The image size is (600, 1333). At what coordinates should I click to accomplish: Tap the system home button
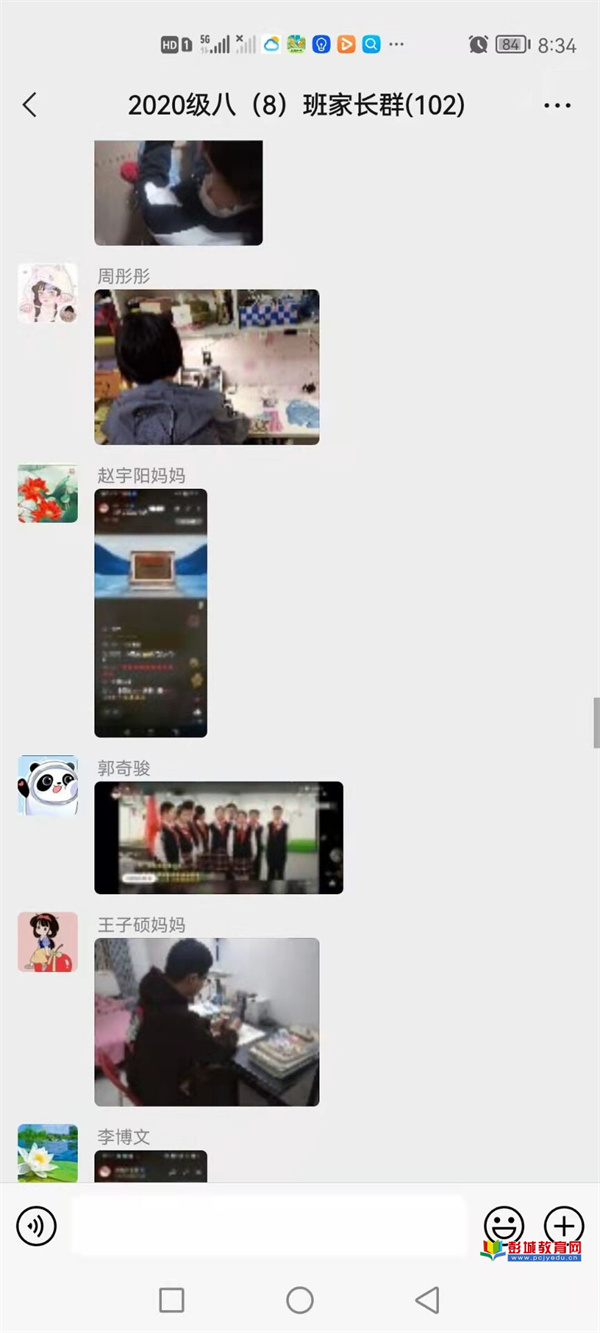300,1300
